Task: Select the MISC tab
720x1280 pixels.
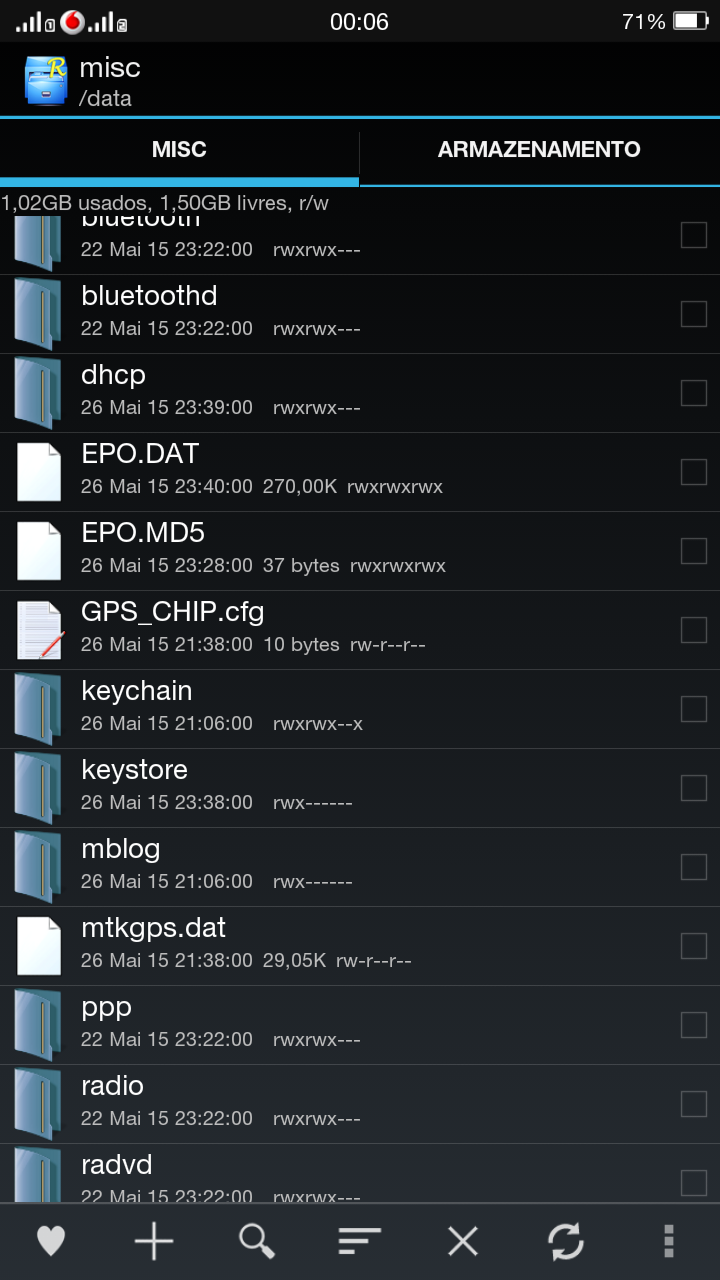Action: pyautogui.click(x=179, y=150)
